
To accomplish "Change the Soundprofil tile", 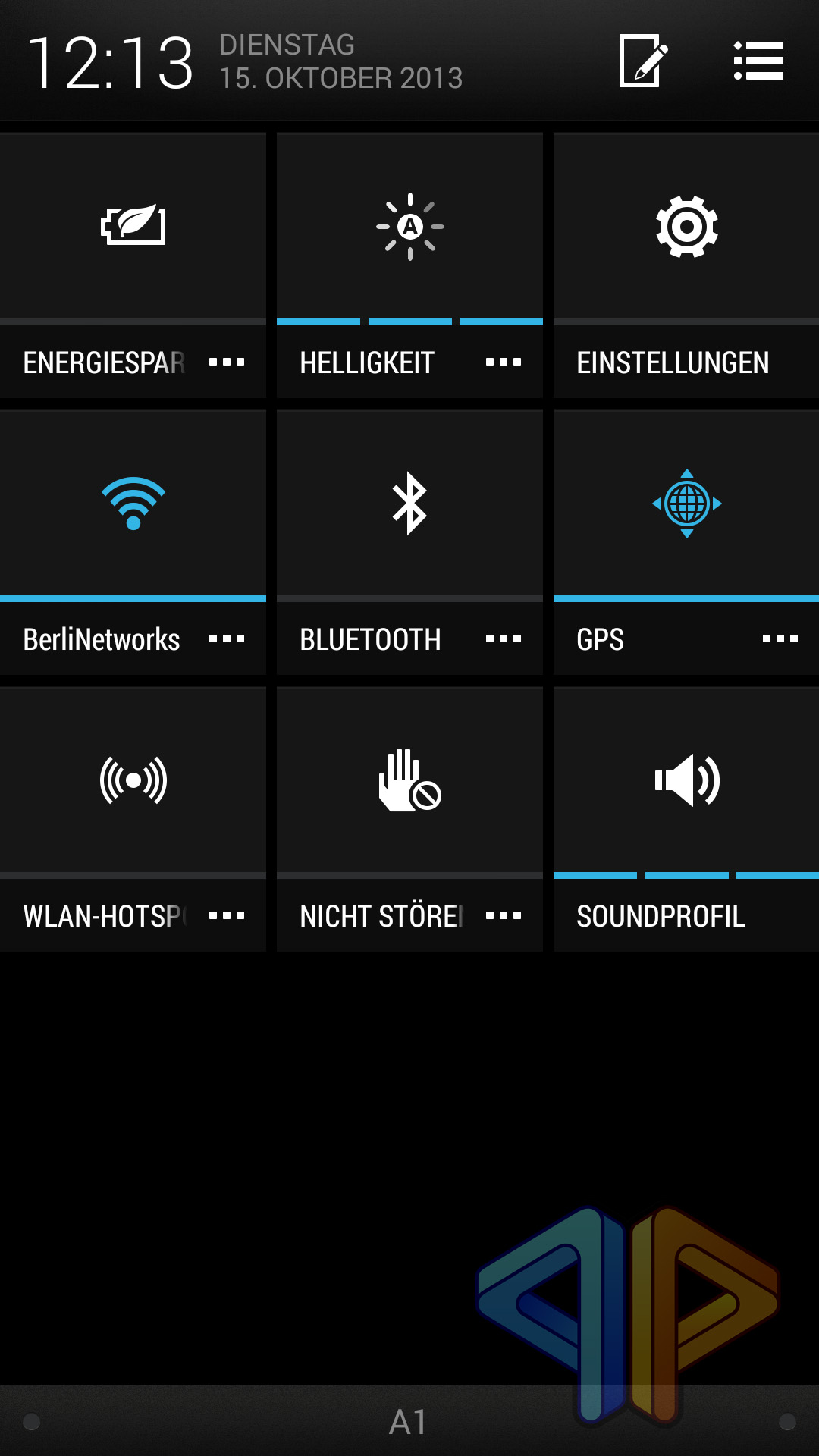I will [686, 819].
